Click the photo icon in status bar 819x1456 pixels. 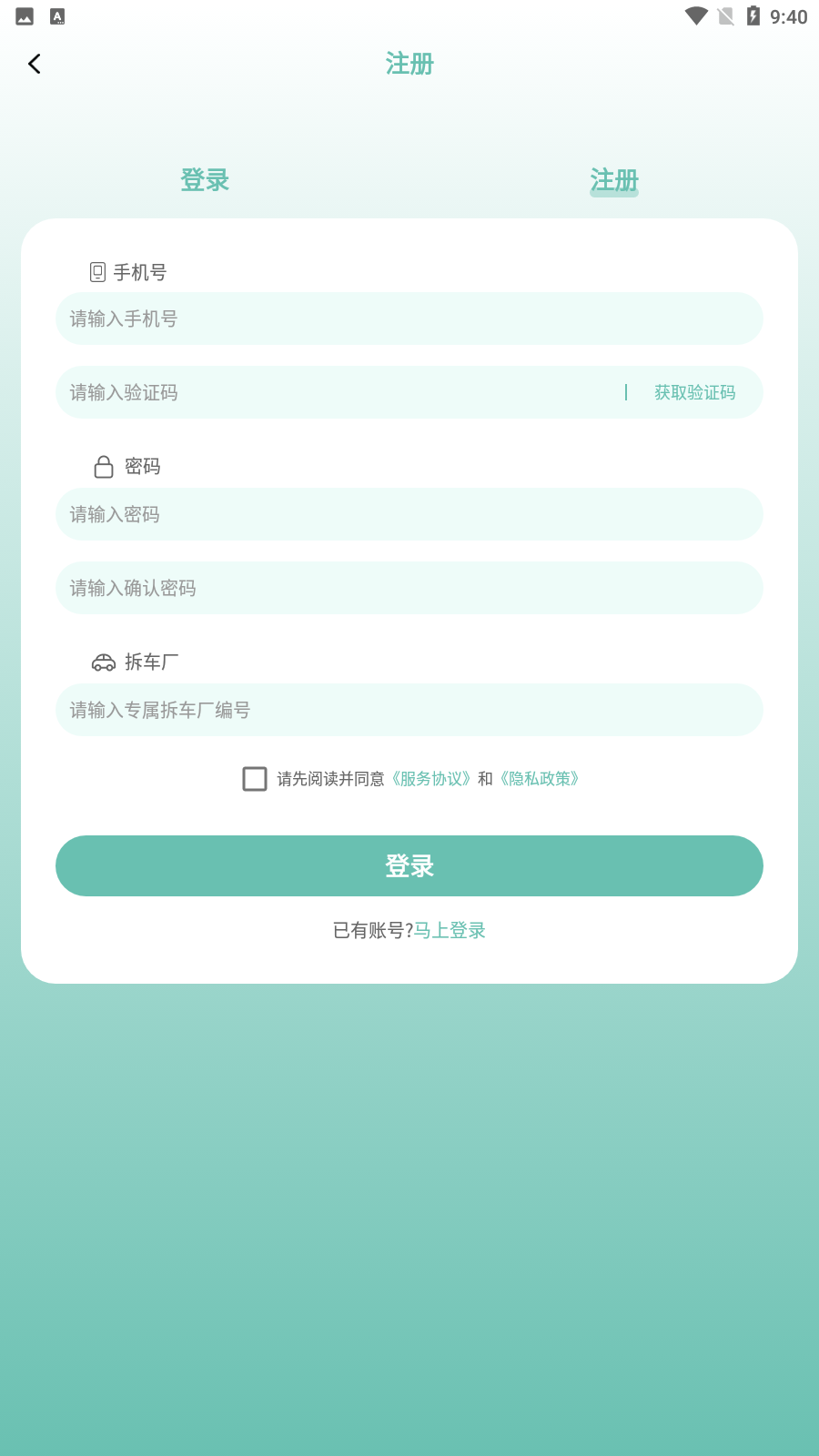click(x=23, y=15)
